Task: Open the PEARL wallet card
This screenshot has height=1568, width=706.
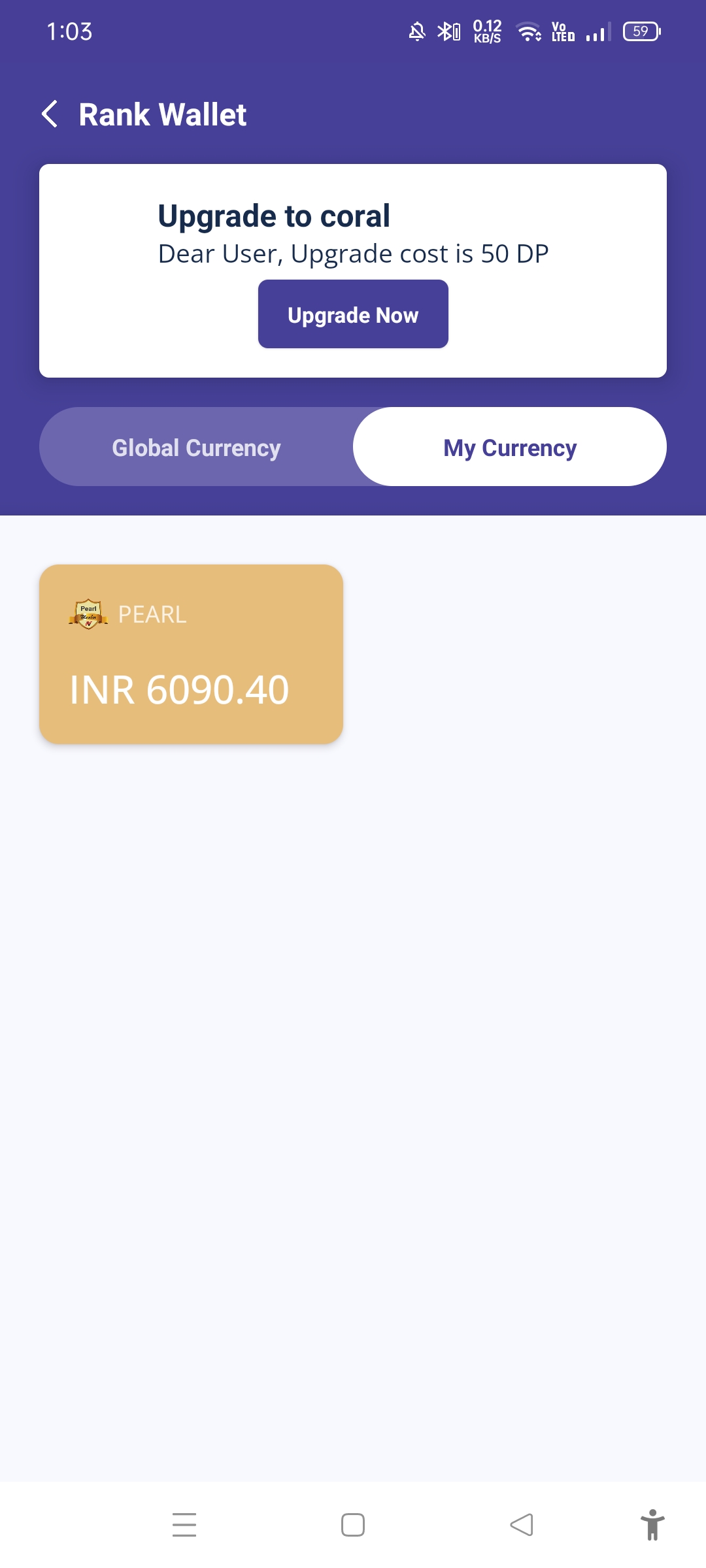Action: (x=191, y=654)
